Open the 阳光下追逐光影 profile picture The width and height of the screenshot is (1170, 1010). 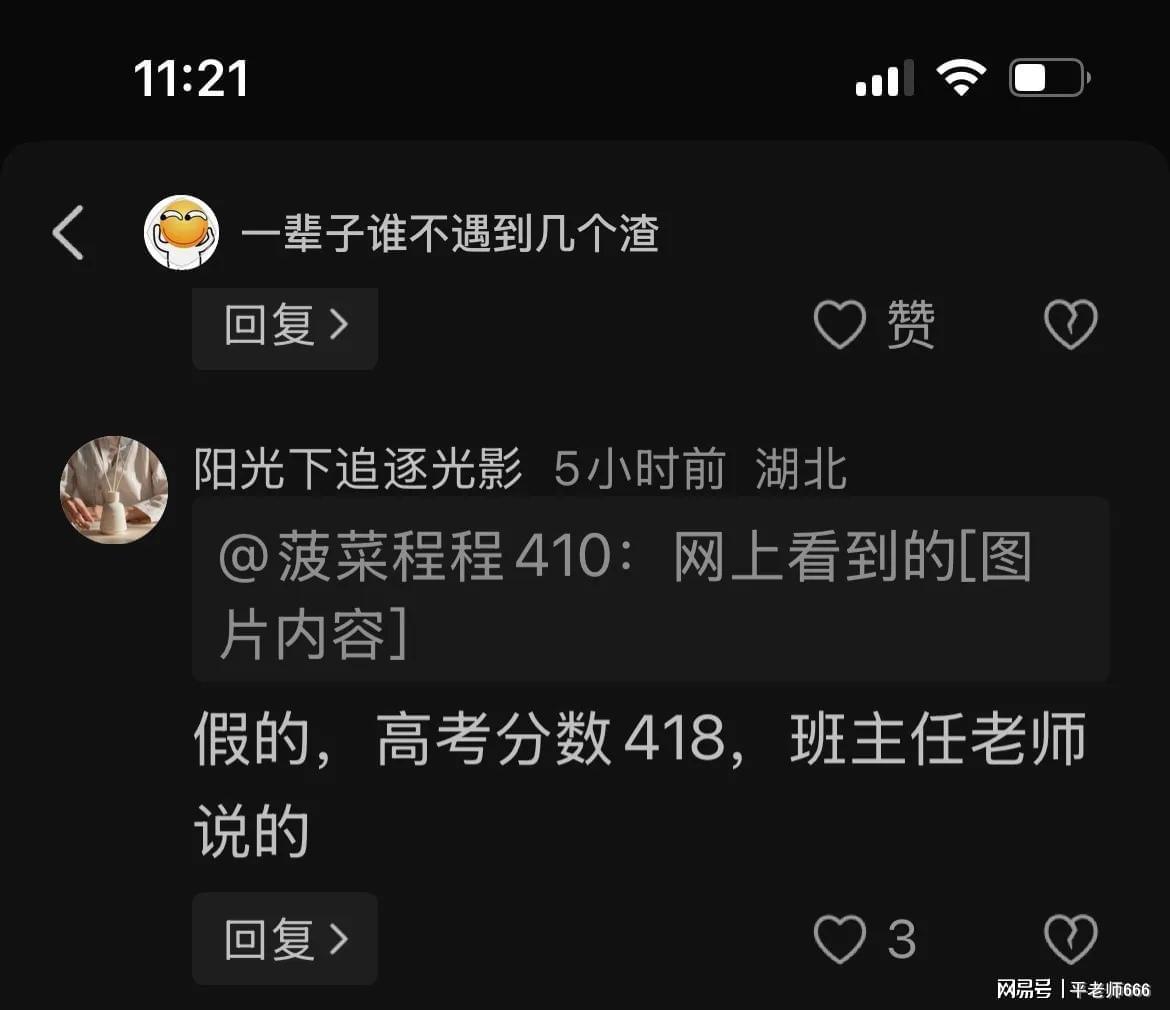click(x=114, y=490)
